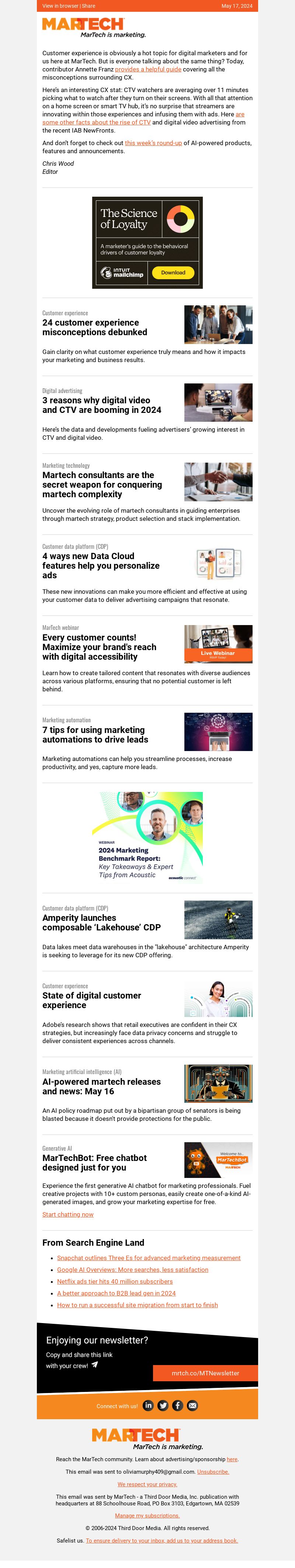The height and width of the screenshot is (1568, 295).
Task: Open 'this week's round-up' link
Action: 153,143
